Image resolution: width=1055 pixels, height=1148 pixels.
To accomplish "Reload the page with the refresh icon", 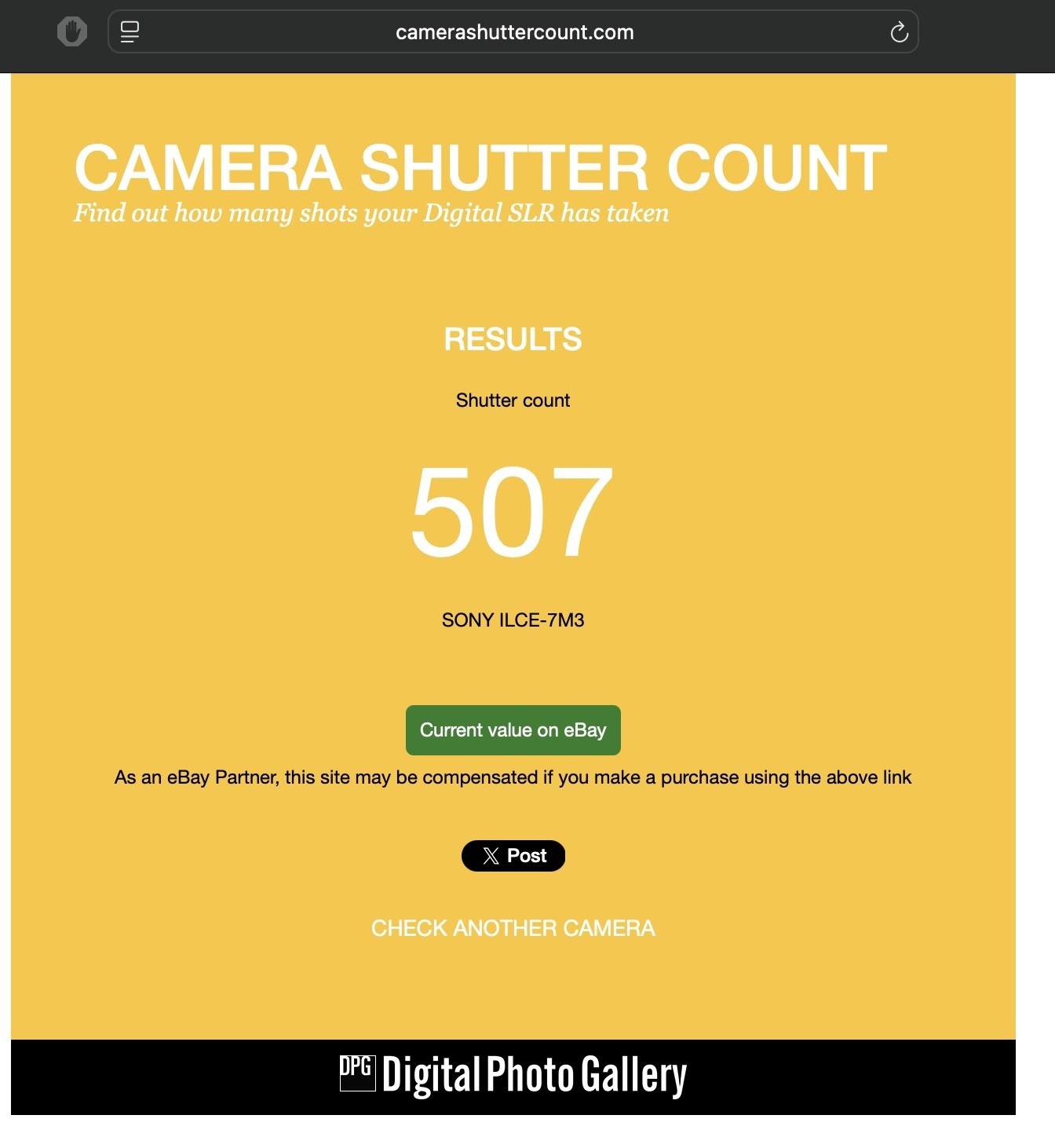I will pyautogui.click(x=899, y=32).
